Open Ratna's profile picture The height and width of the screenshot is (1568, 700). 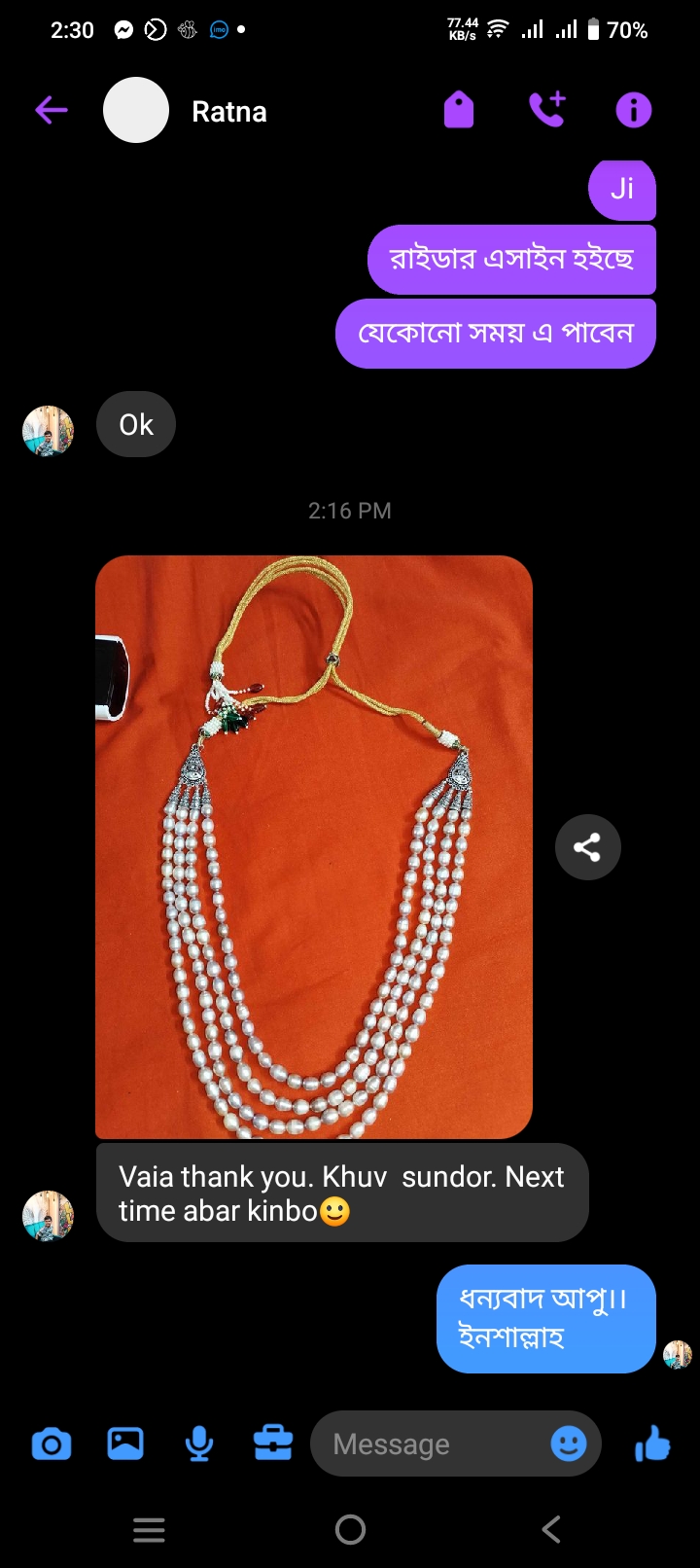[x=136, y=111]
